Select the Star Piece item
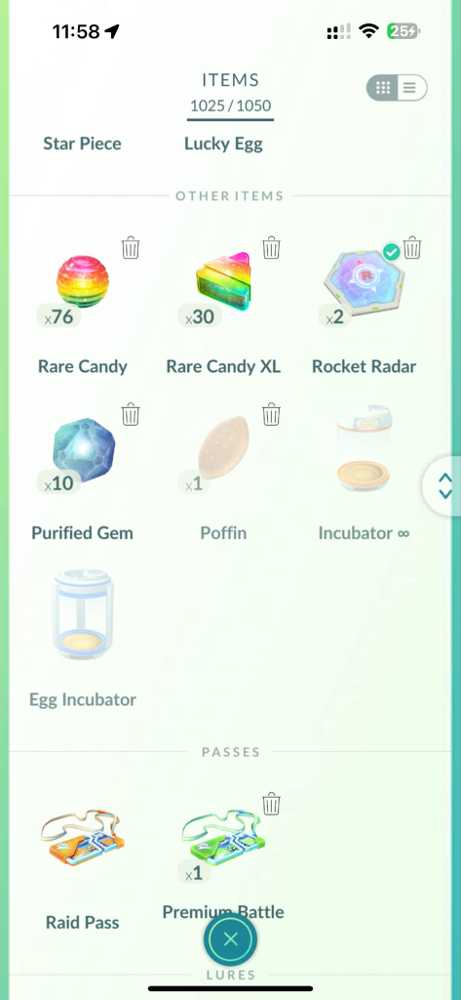The width and height of the screenshot is (461, 1000). [x=82, y=143]
